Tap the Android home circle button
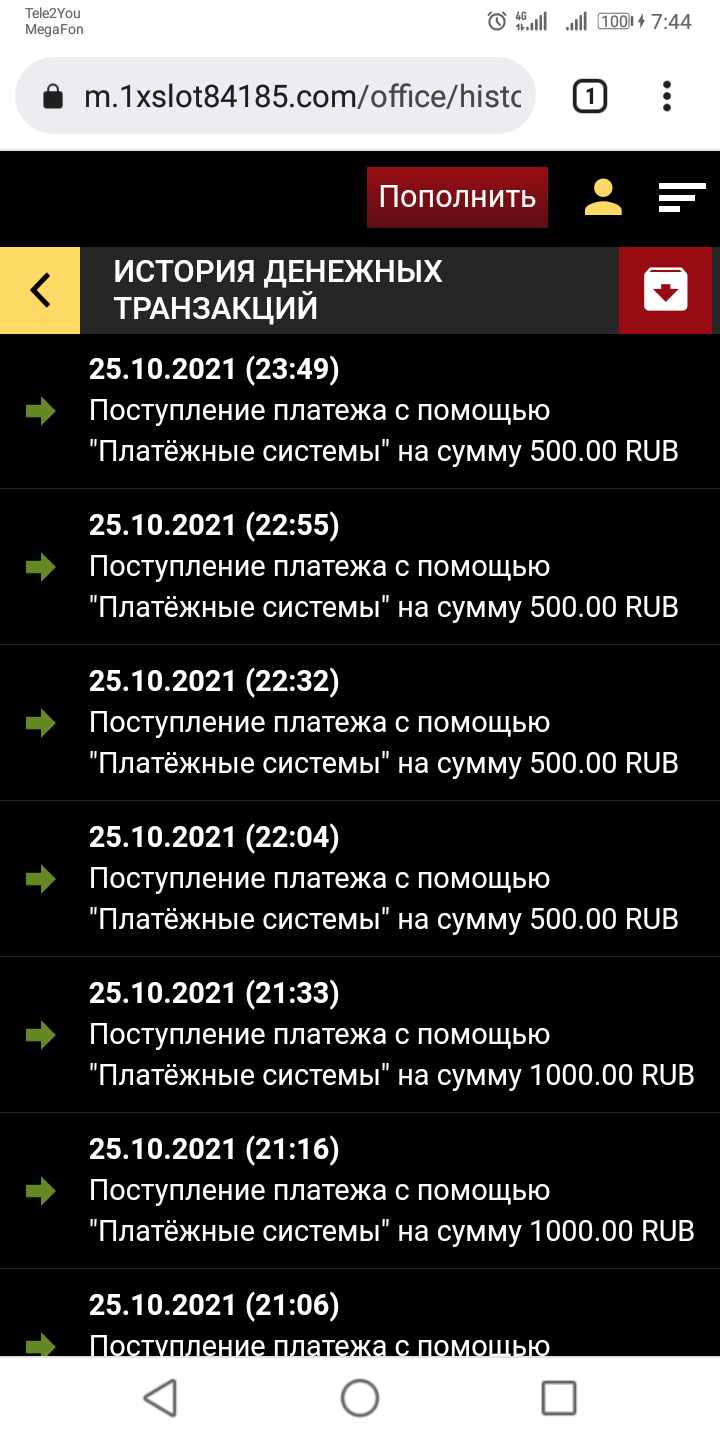The height and width of the screenshot is (1440, 720). click(360, 1399)
